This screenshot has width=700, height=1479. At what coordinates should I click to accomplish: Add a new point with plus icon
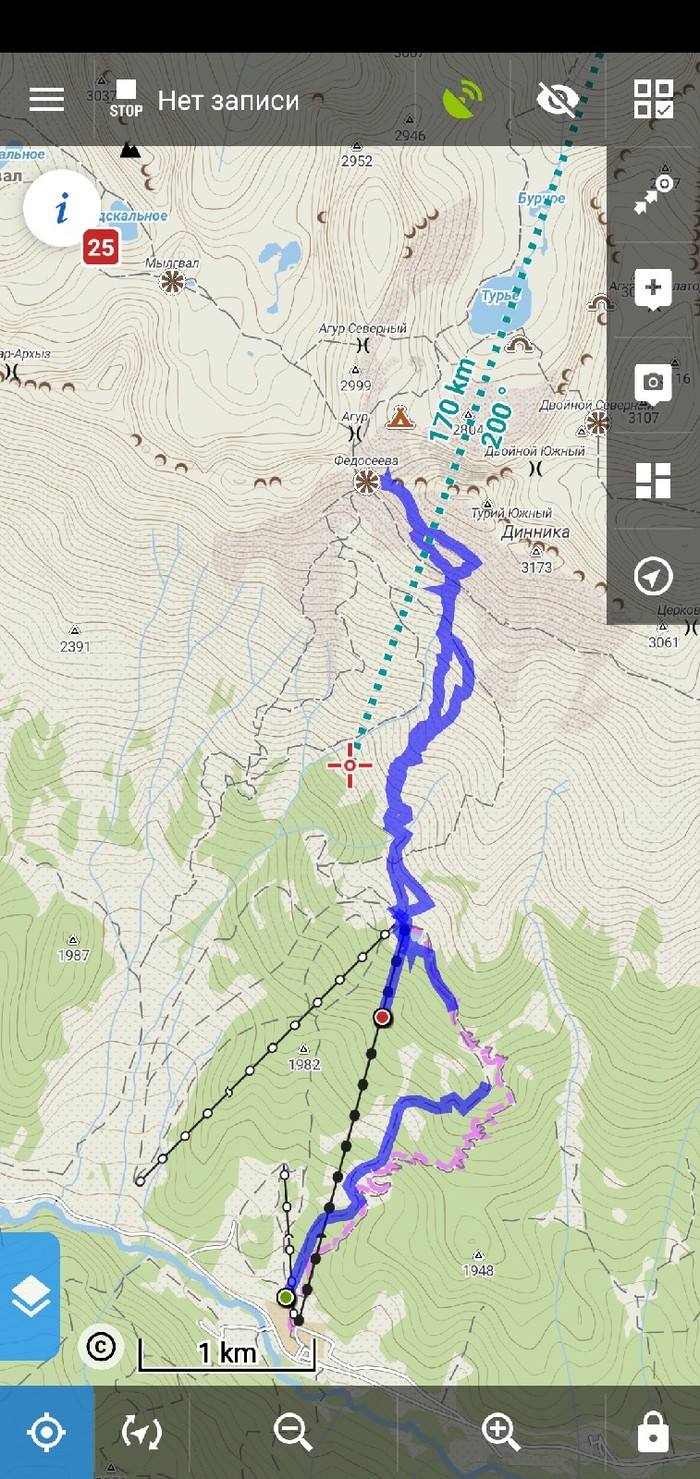pos(653,290)
